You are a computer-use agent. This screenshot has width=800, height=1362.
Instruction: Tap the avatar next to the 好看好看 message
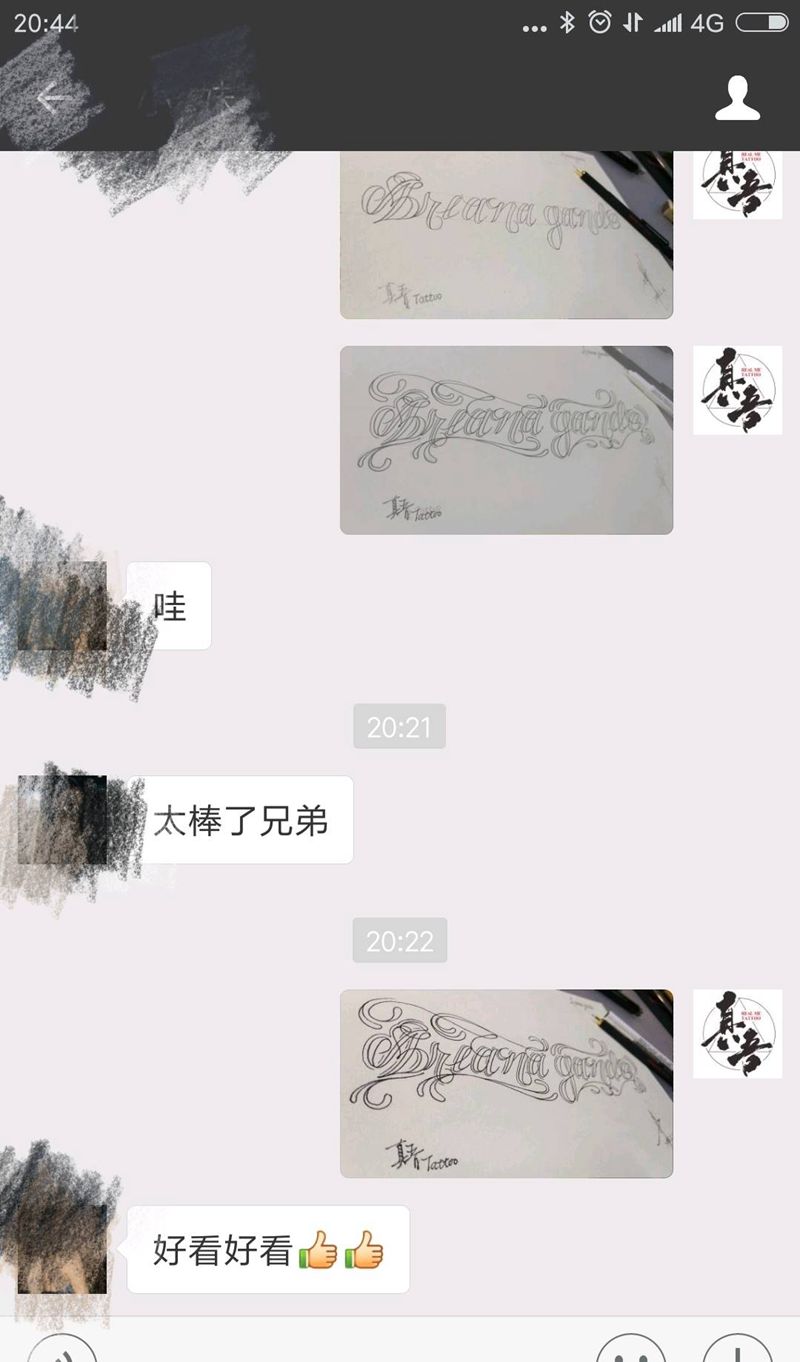click(x=62, y=1249)
